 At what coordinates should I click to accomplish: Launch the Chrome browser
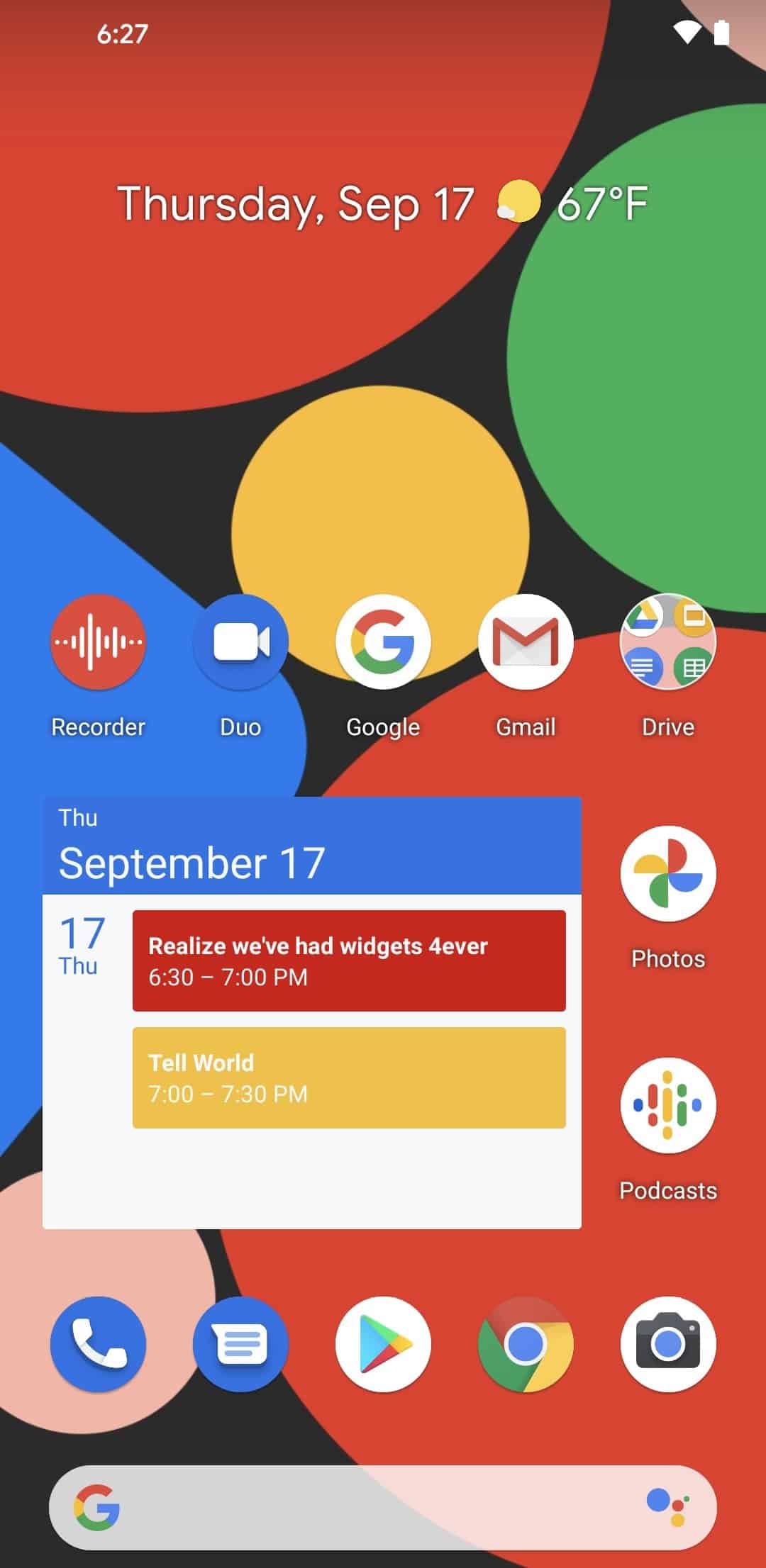tap(526, 1344)
